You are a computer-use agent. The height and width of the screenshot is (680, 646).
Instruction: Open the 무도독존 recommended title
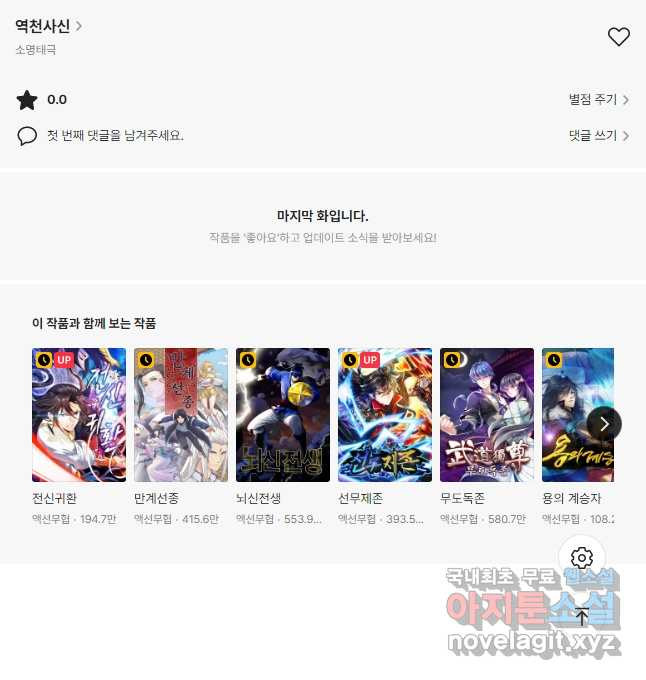tap(487, 415)
